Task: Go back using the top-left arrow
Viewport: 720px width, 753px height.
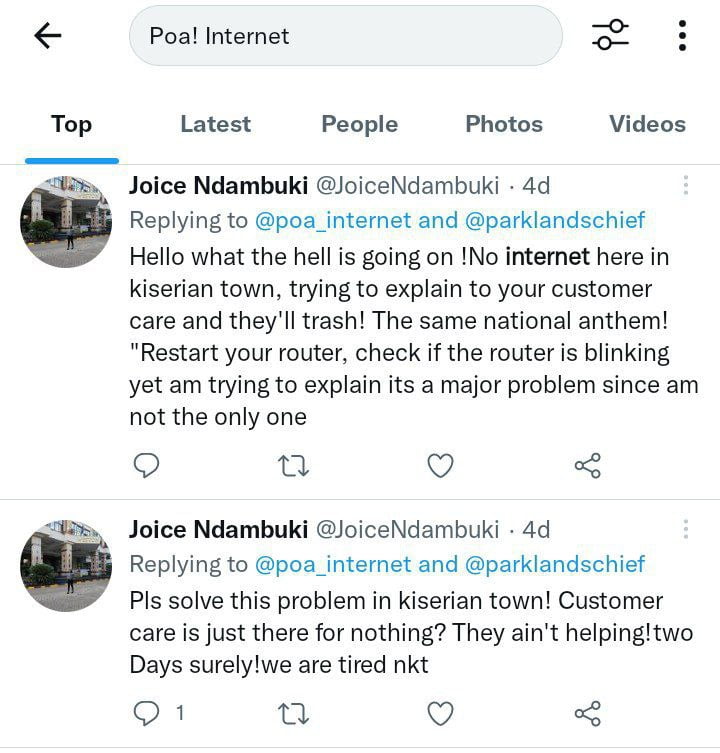Action: pos(47,36)
